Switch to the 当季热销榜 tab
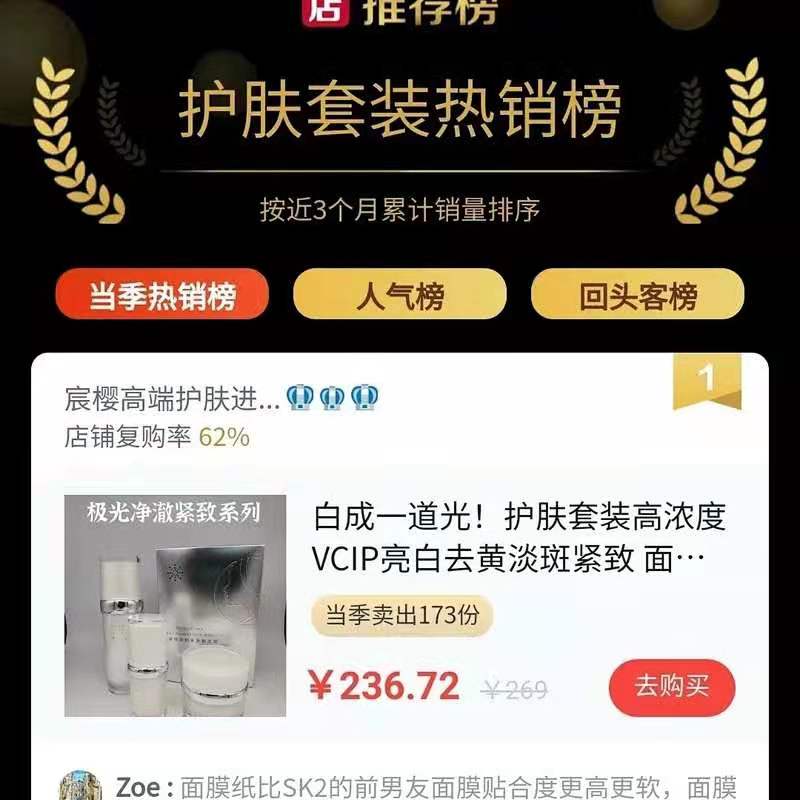 (162, 295)
